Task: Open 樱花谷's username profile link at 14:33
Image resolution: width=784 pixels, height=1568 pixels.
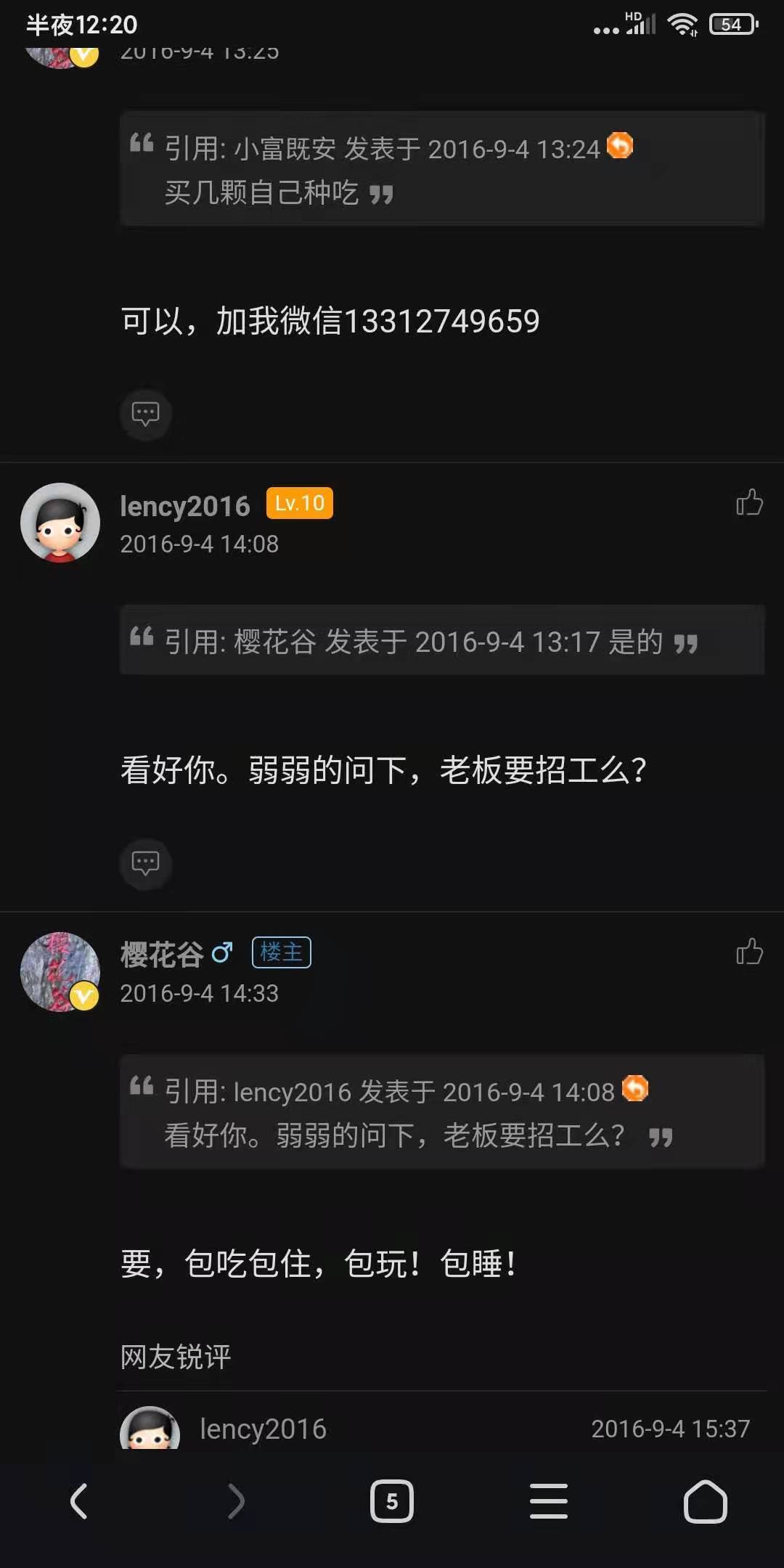Action: tap(162, 954)
